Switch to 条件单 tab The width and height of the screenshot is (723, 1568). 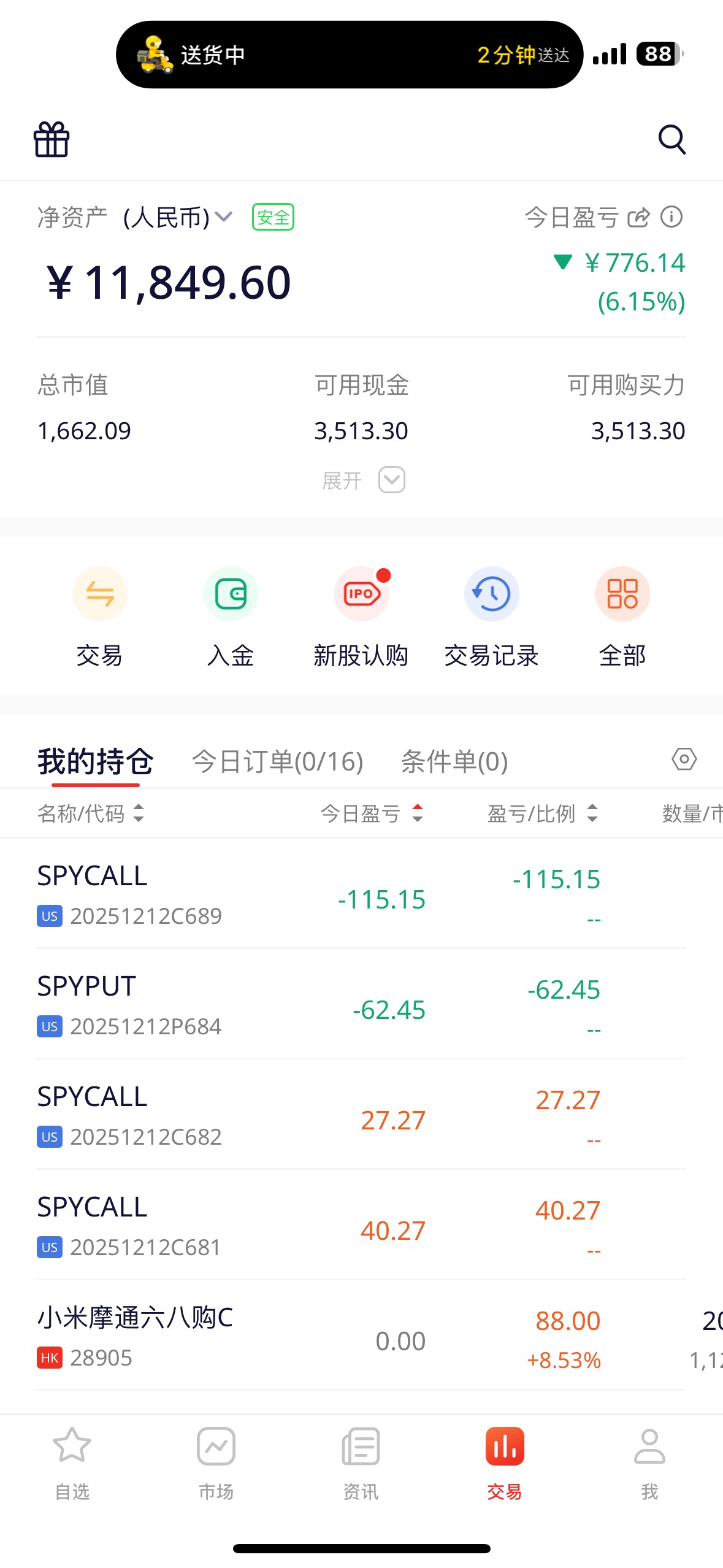(x=454, y=761)
